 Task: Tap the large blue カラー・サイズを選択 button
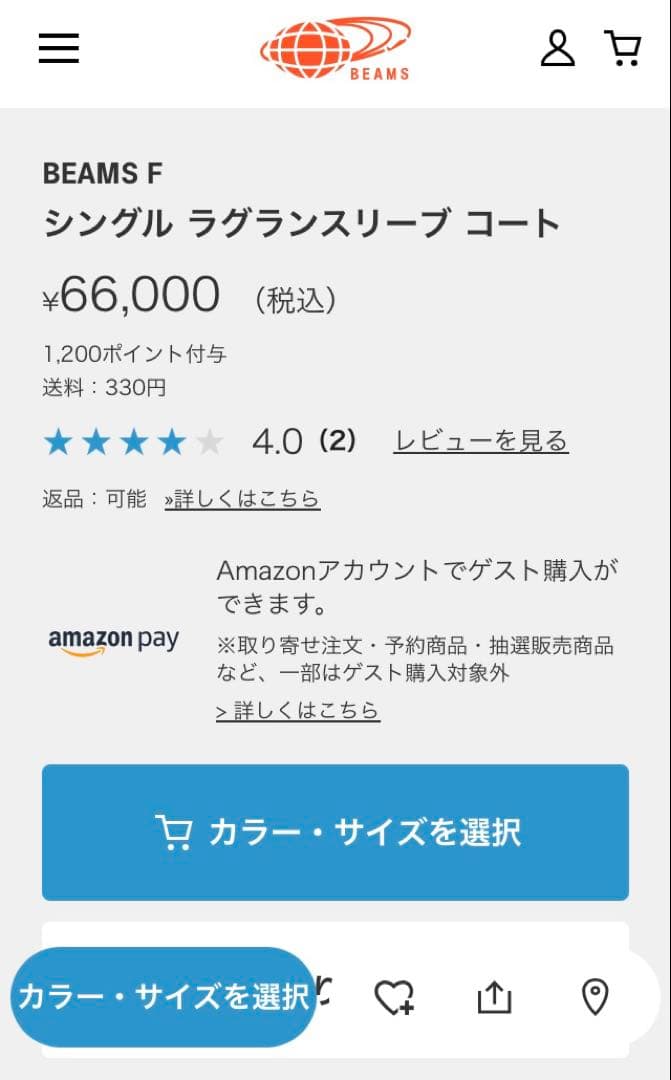point(335,832)
